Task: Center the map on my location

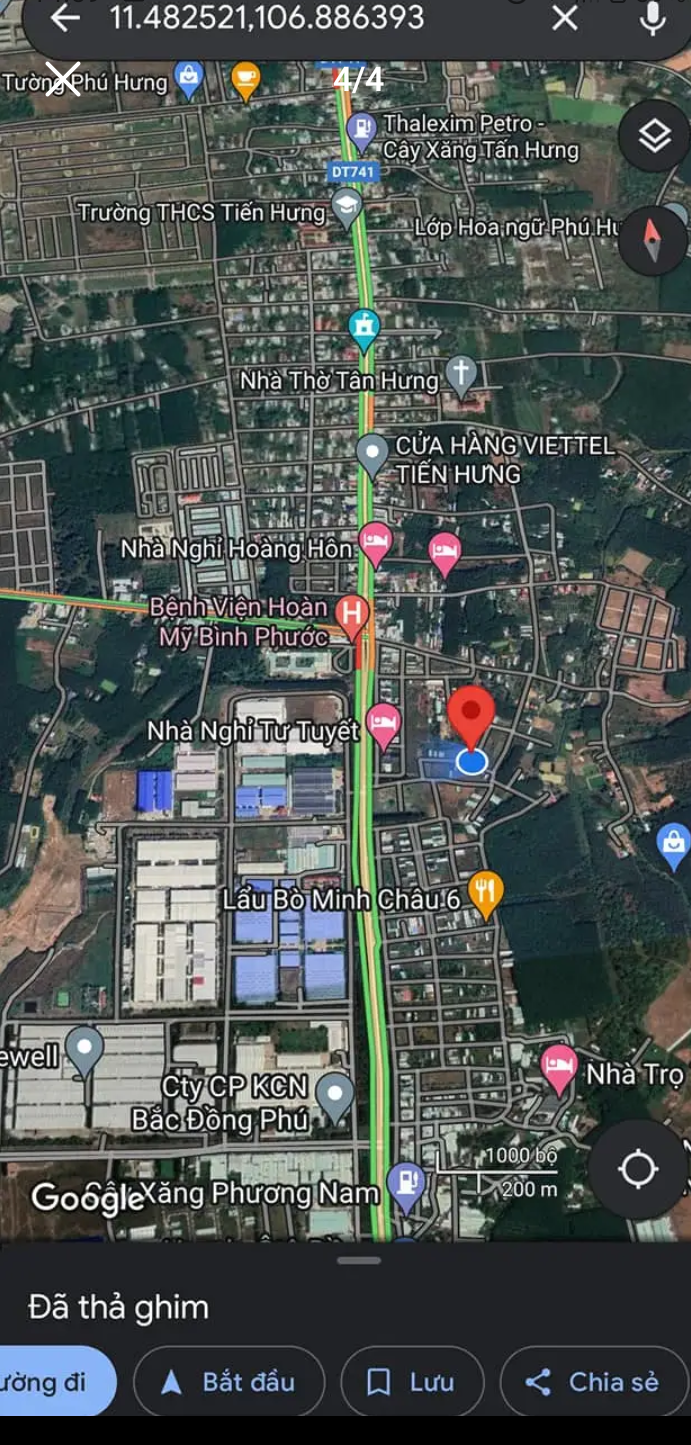Action: [x=637, y=1168]
